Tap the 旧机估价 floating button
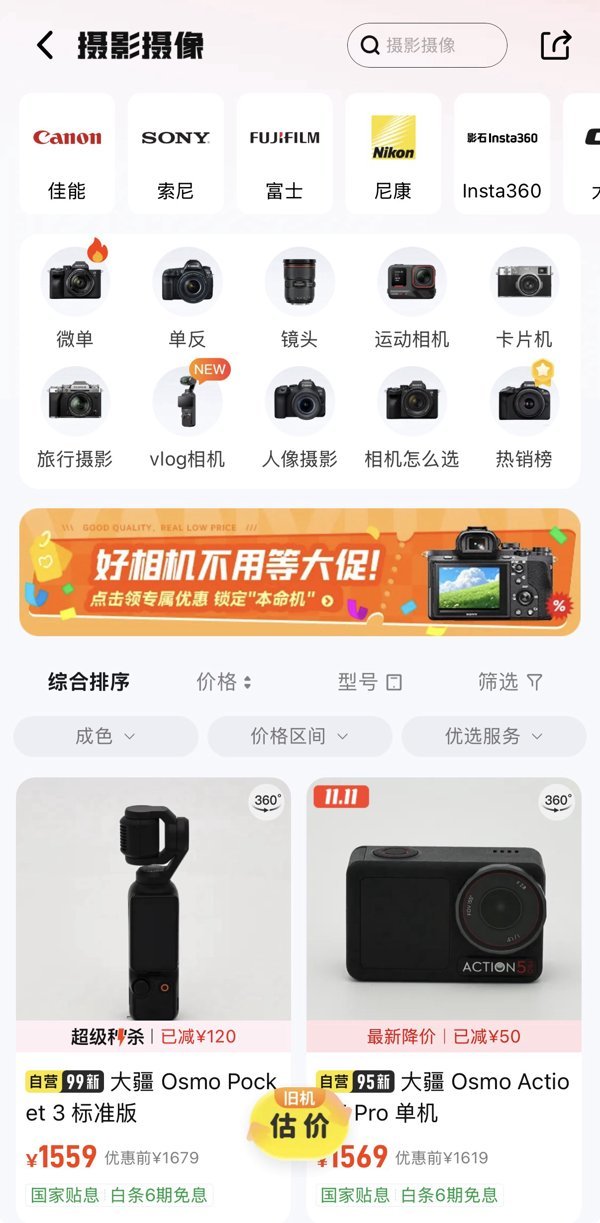This screenshot has width=600, height=1223. [299, 1117]
